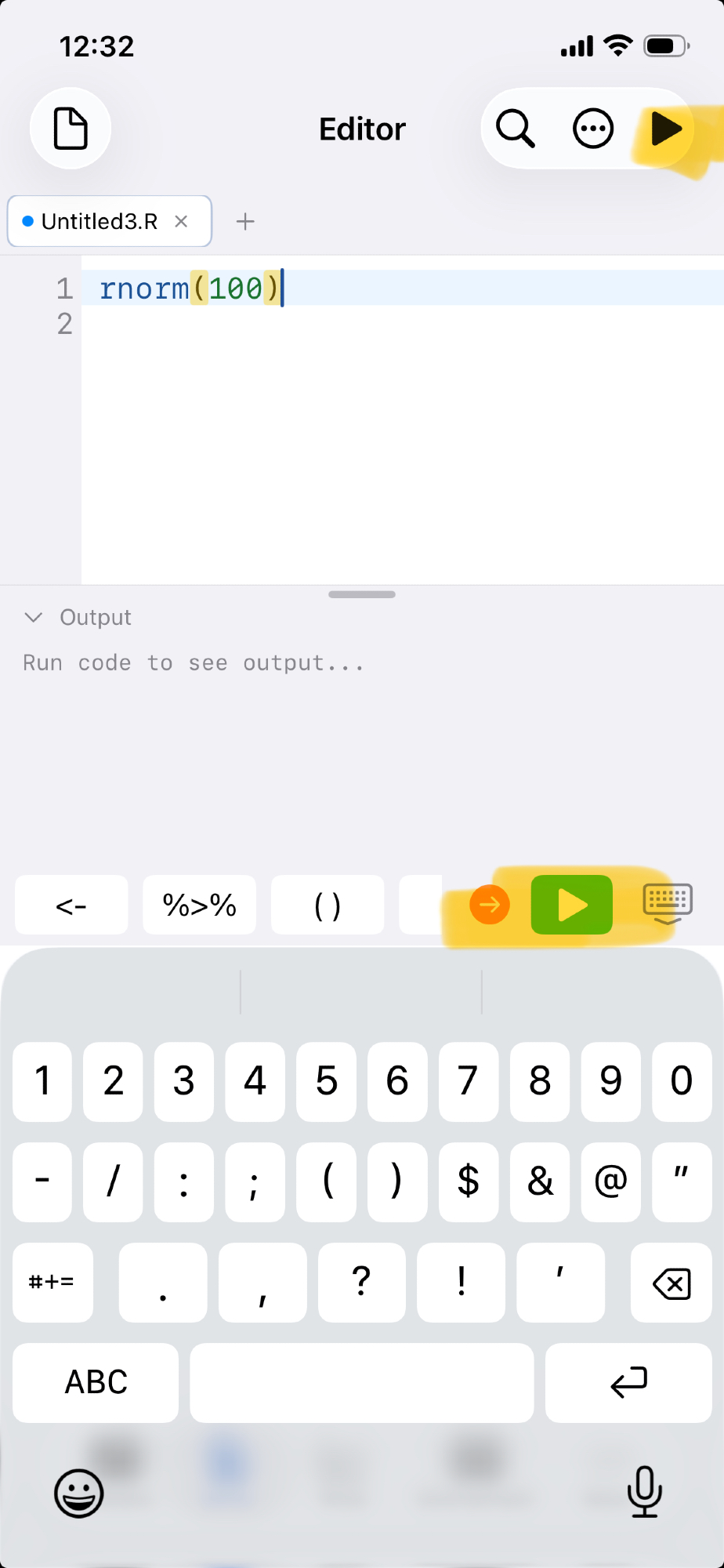Run current line with orange arrow
The image size is (724, 1568).
490,906
